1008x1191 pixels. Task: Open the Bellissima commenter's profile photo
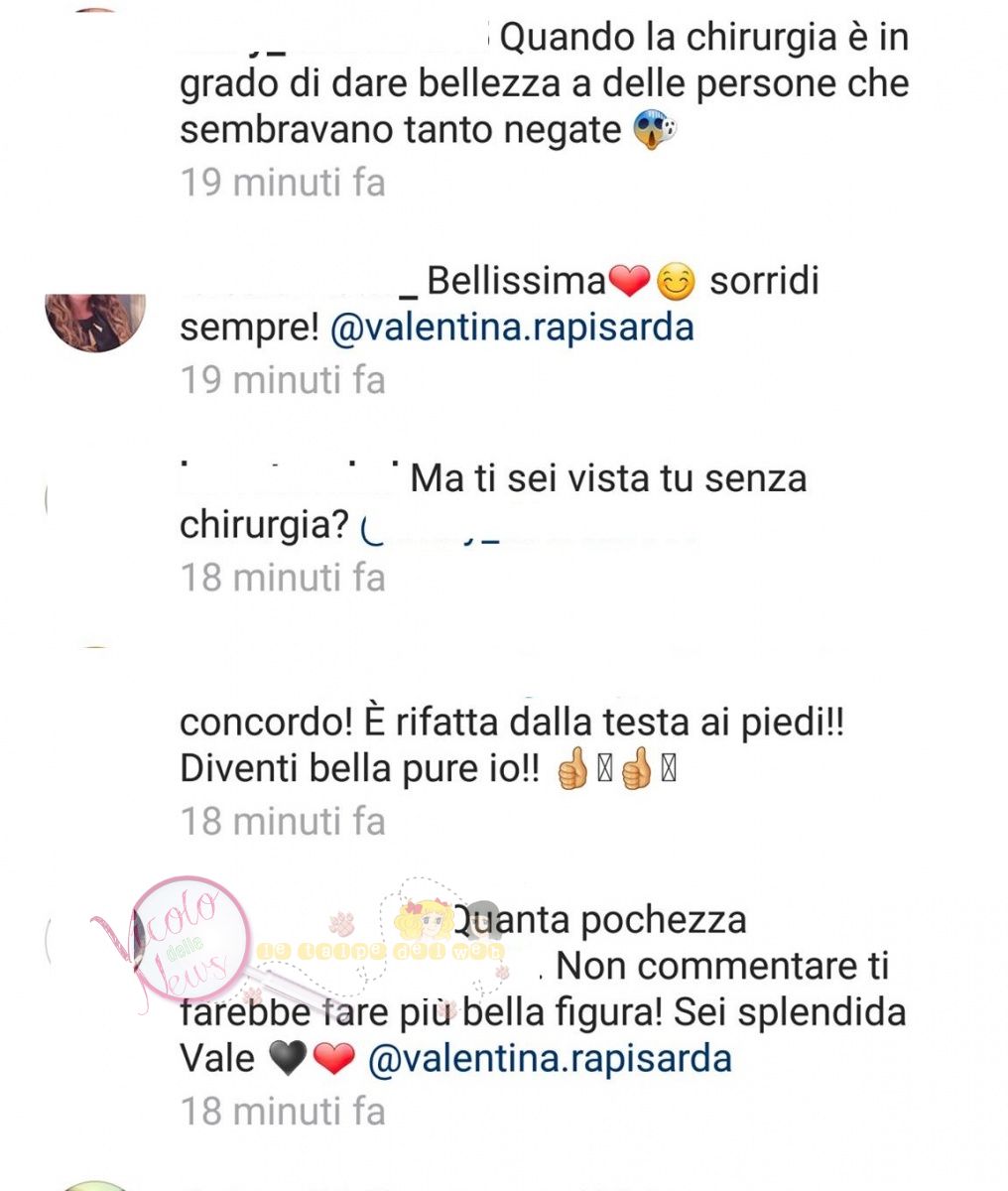(96, 321)
